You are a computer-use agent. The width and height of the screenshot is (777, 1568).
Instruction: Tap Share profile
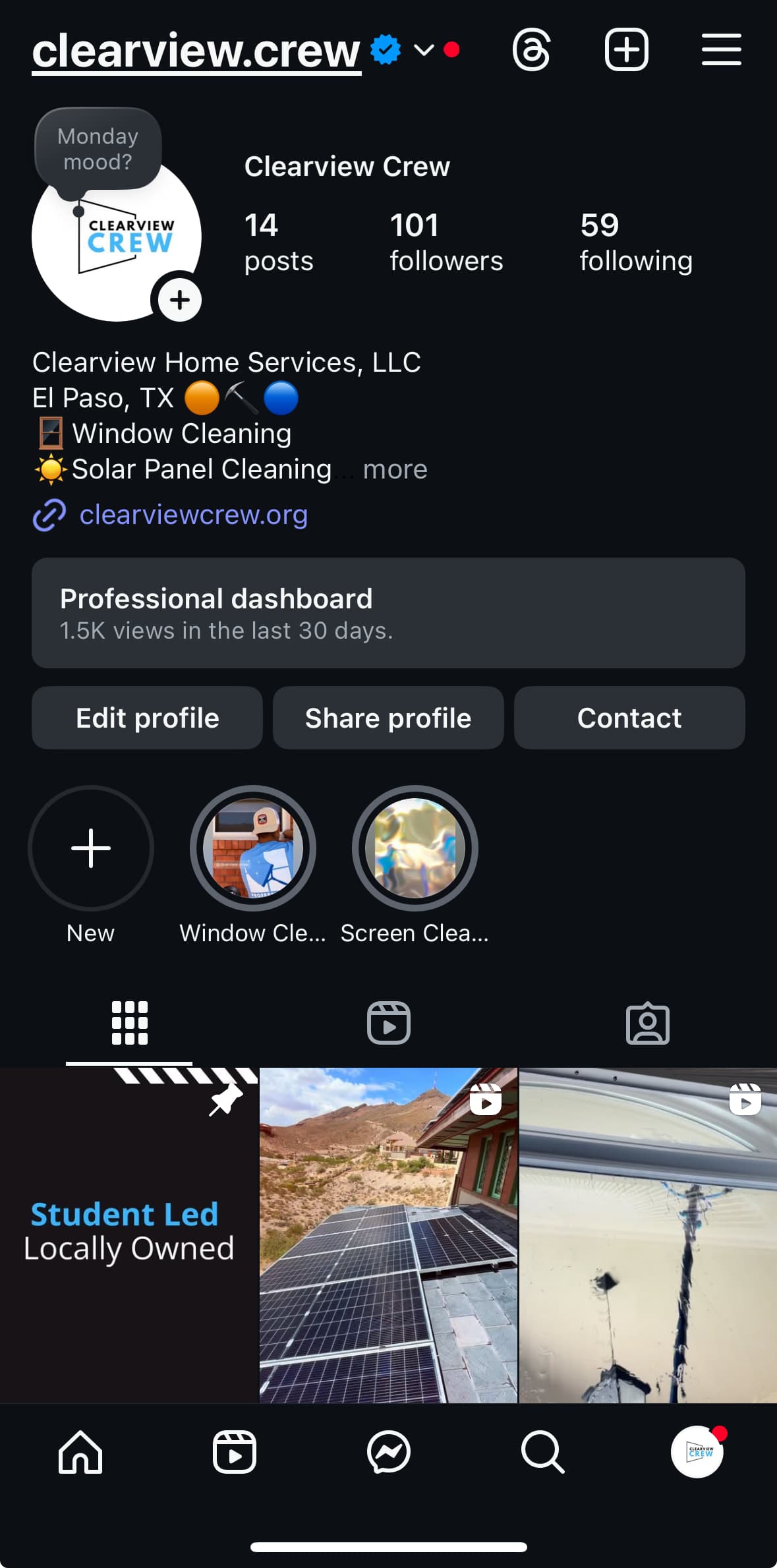(x=388, y=718)
